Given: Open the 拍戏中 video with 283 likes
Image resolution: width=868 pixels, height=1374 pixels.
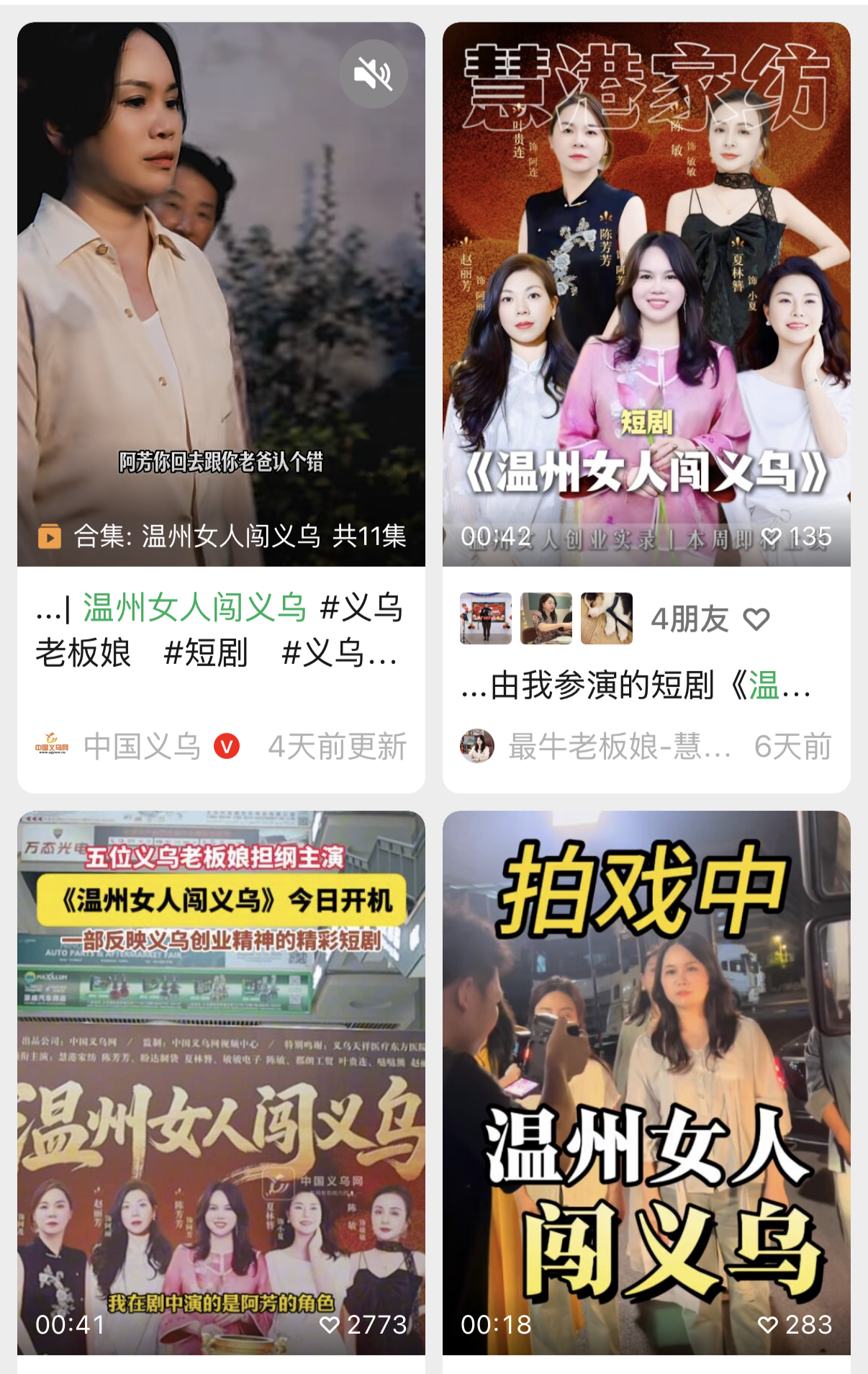Looking at the screenshot, I should pos(646,1082).
